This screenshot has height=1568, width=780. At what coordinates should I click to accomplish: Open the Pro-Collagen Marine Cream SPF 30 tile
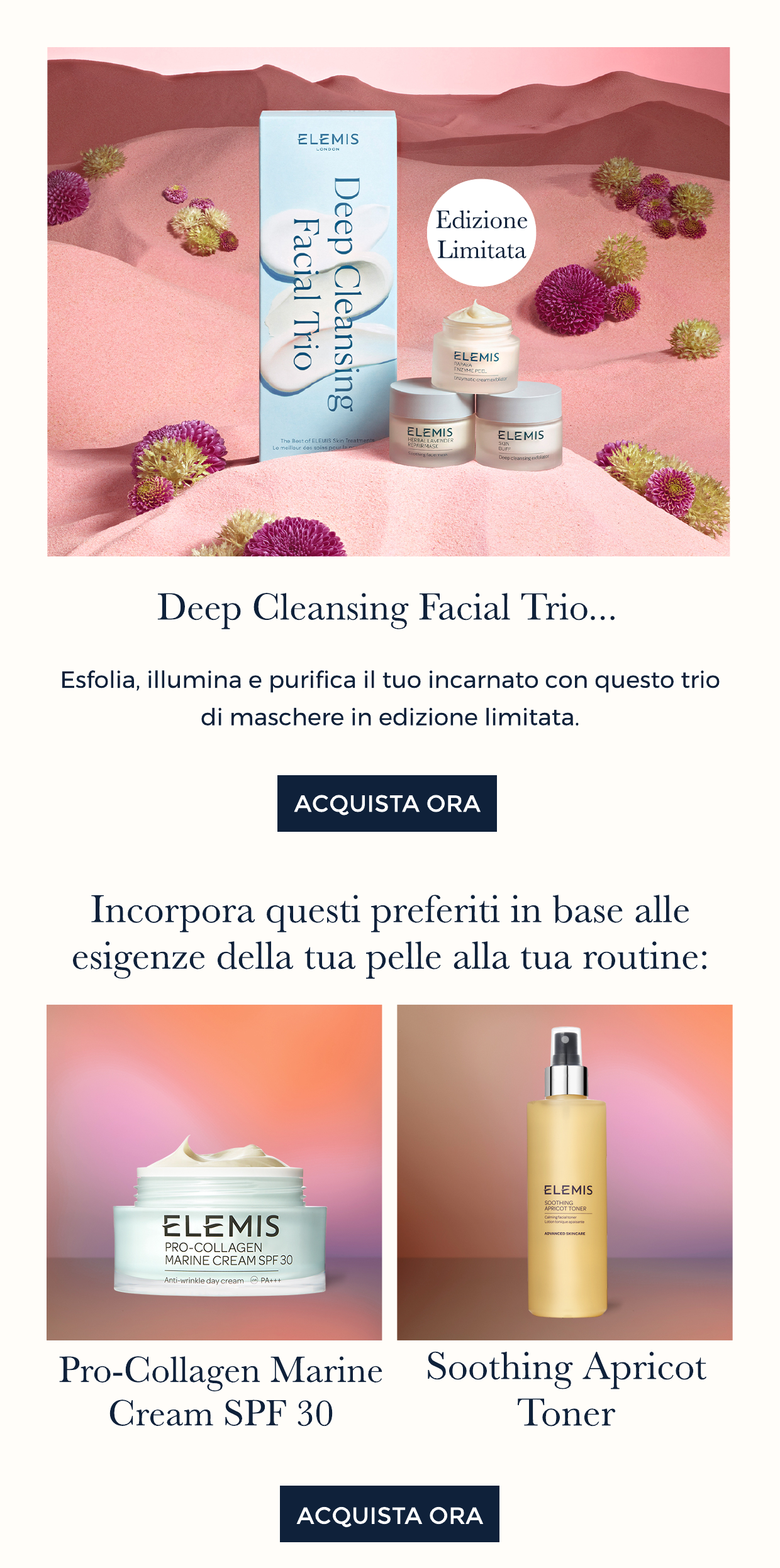[x=214, y=1173]
